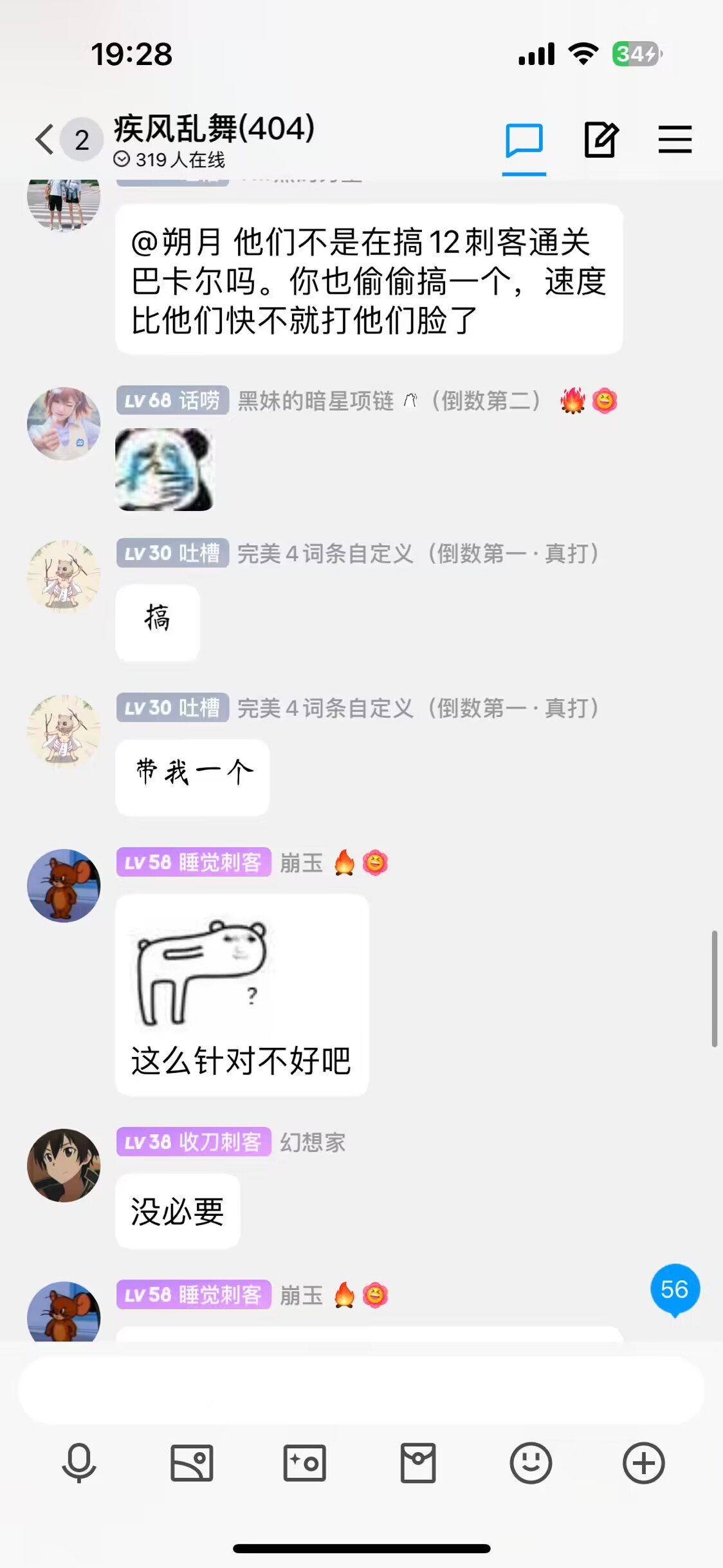Open the bear sticker from 崩玉
This screenshot has width=723, height=1568.
[202, 972]
